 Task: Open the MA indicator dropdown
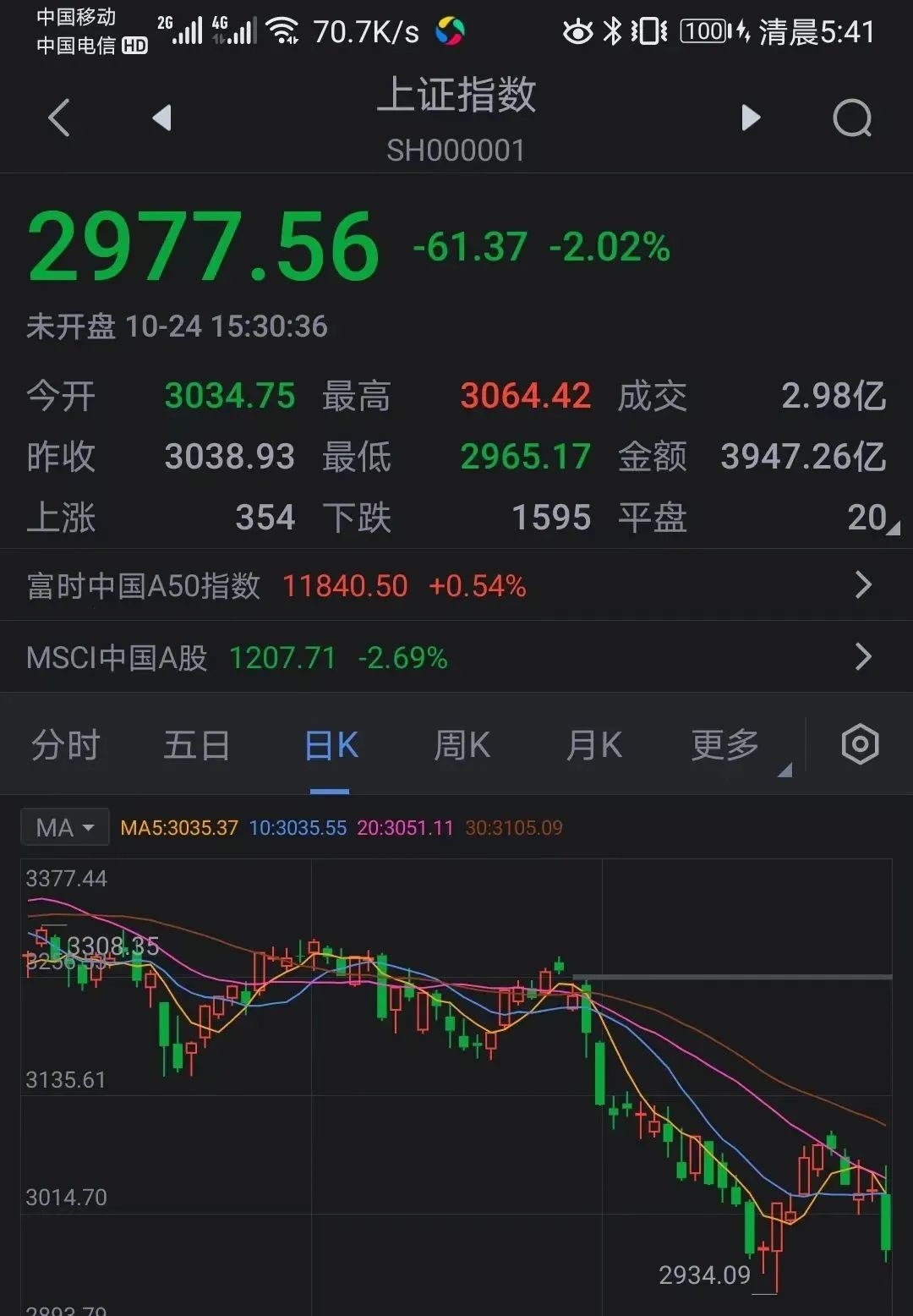pos(65,827)
